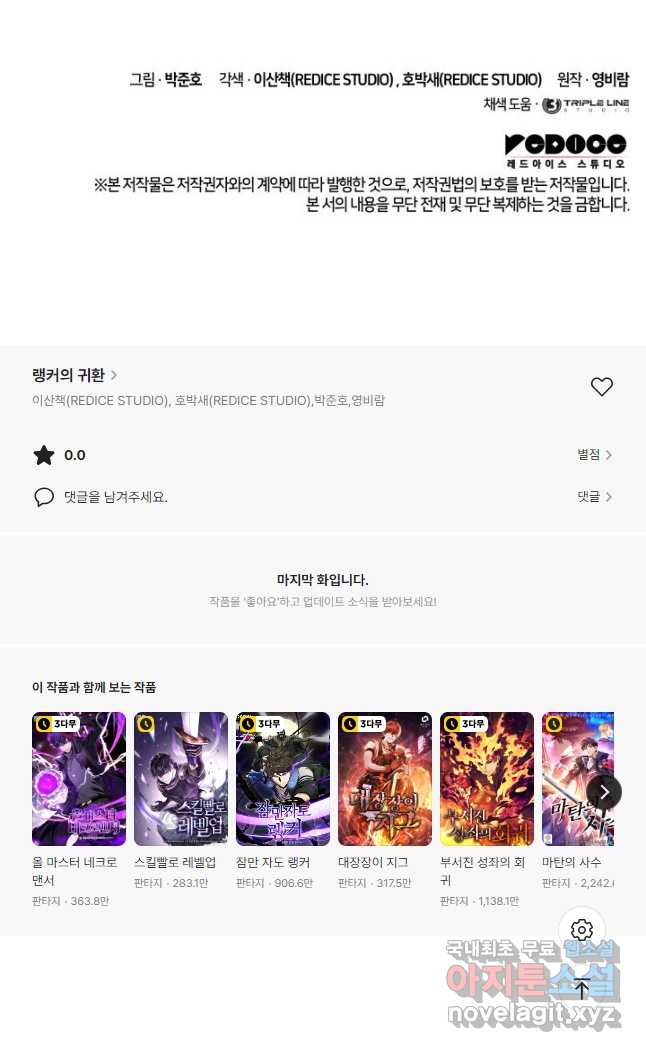Screen dimensions: 646x1052
Task: Open 스킬빨로 레벨업 recommendation
Action: 181,779
